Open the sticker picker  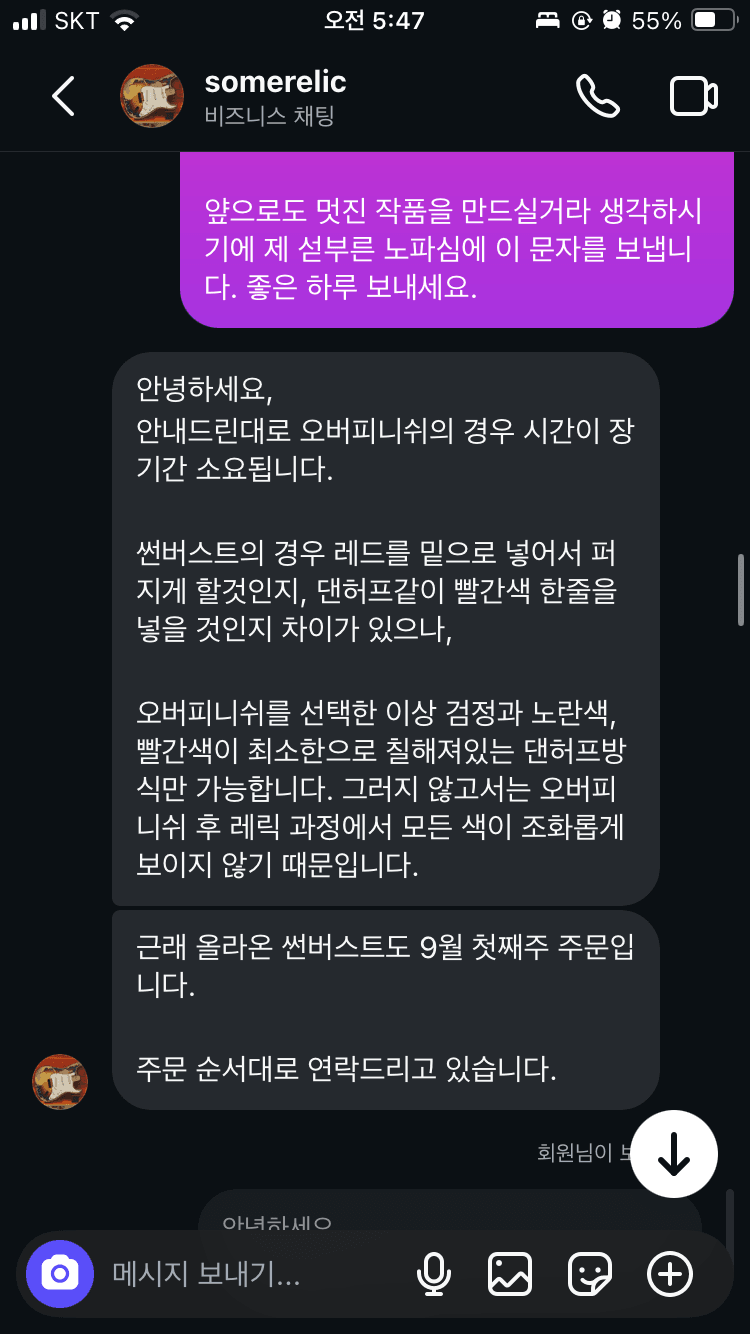[x=590, y=1273]
